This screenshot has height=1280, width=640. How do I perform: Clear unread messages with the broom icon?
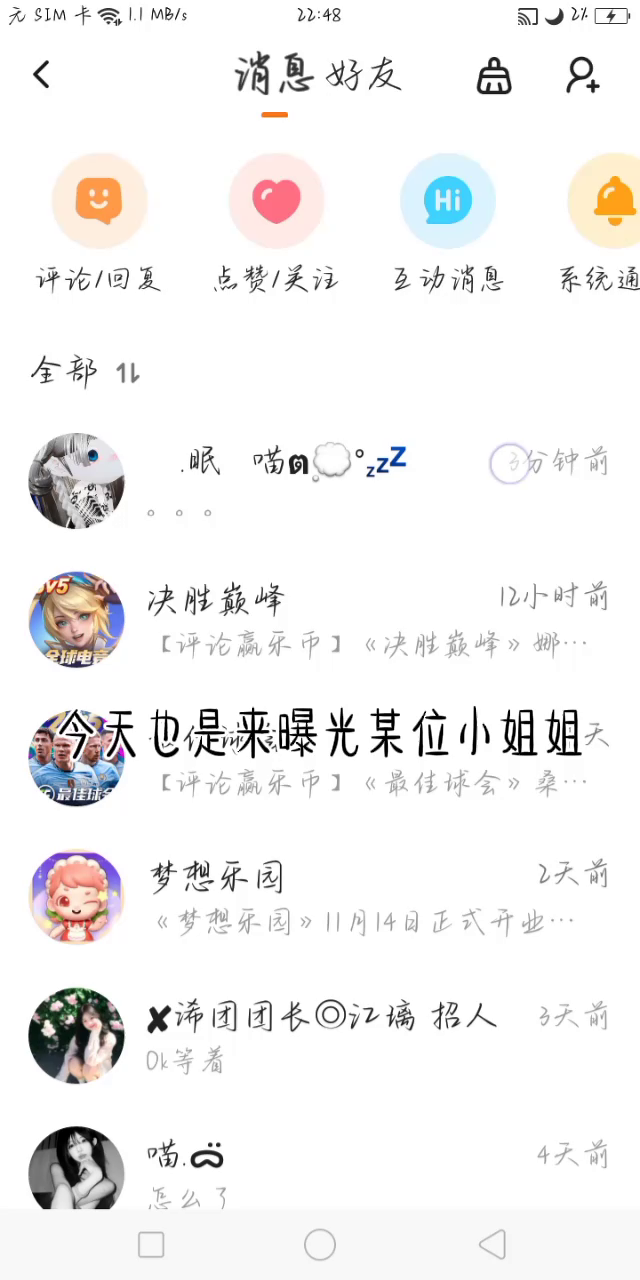(494, 76)
